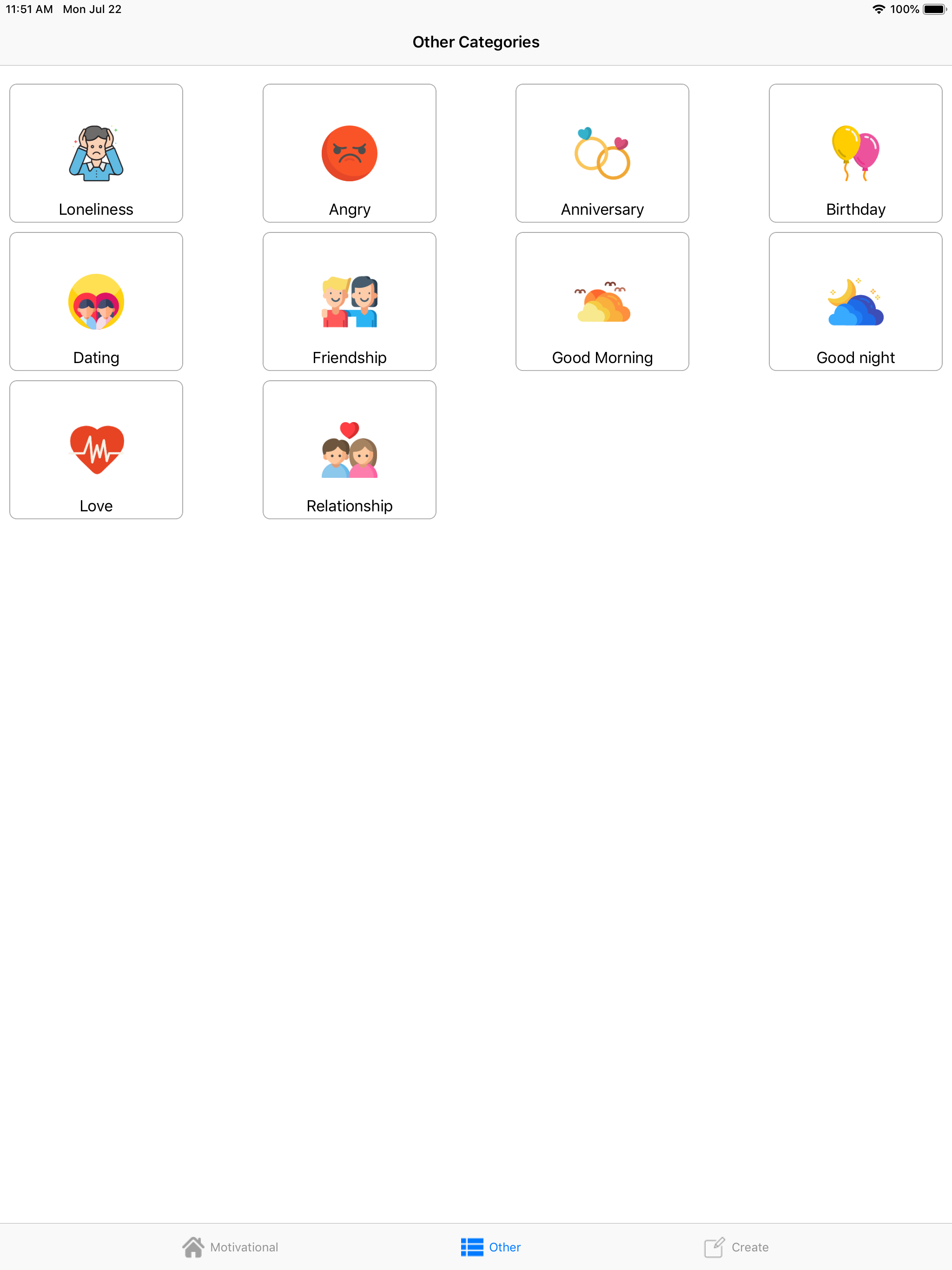Tap the compose pencil icon beside Create

coord(714,1246)
